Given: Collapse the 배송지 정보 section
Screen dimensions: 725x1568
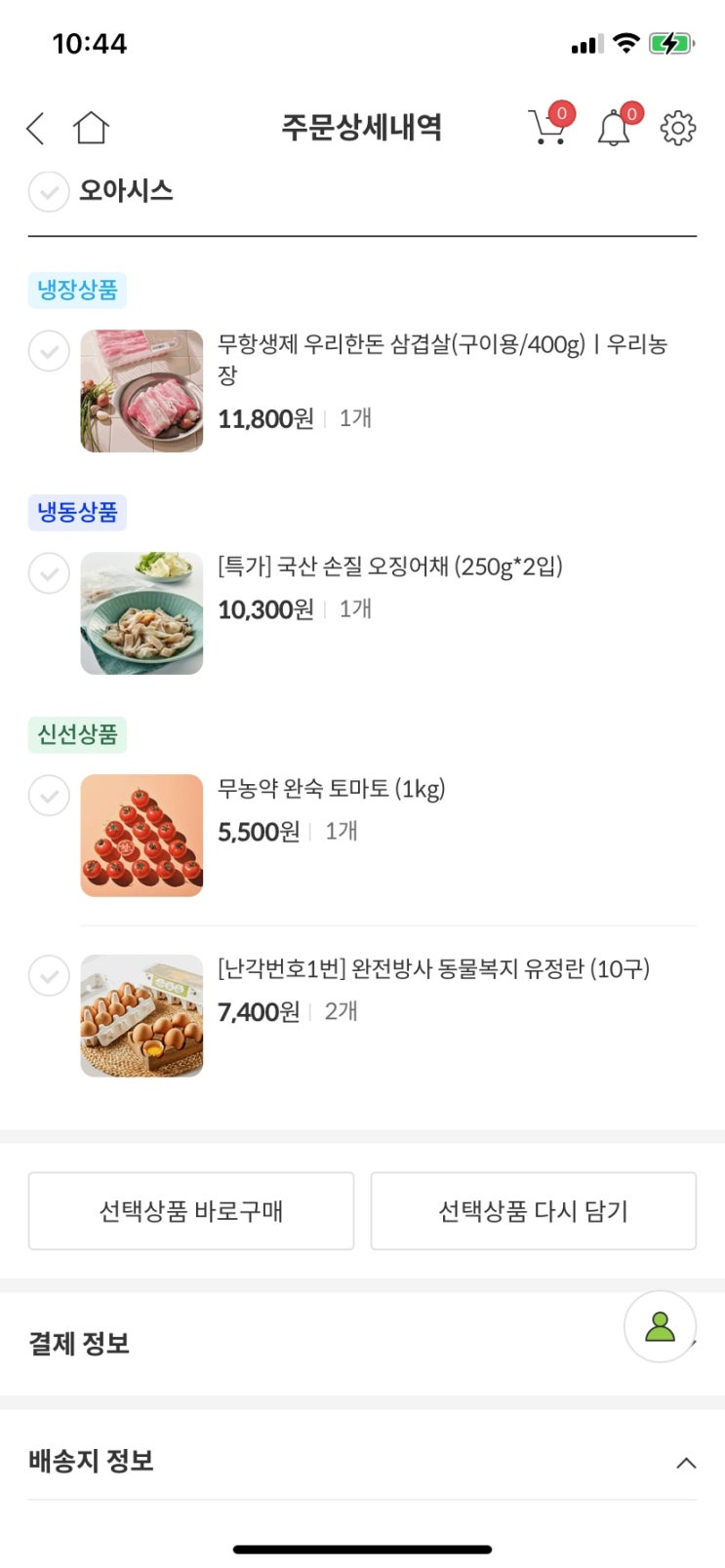Looking at the screenshot, I should 686,1462.
